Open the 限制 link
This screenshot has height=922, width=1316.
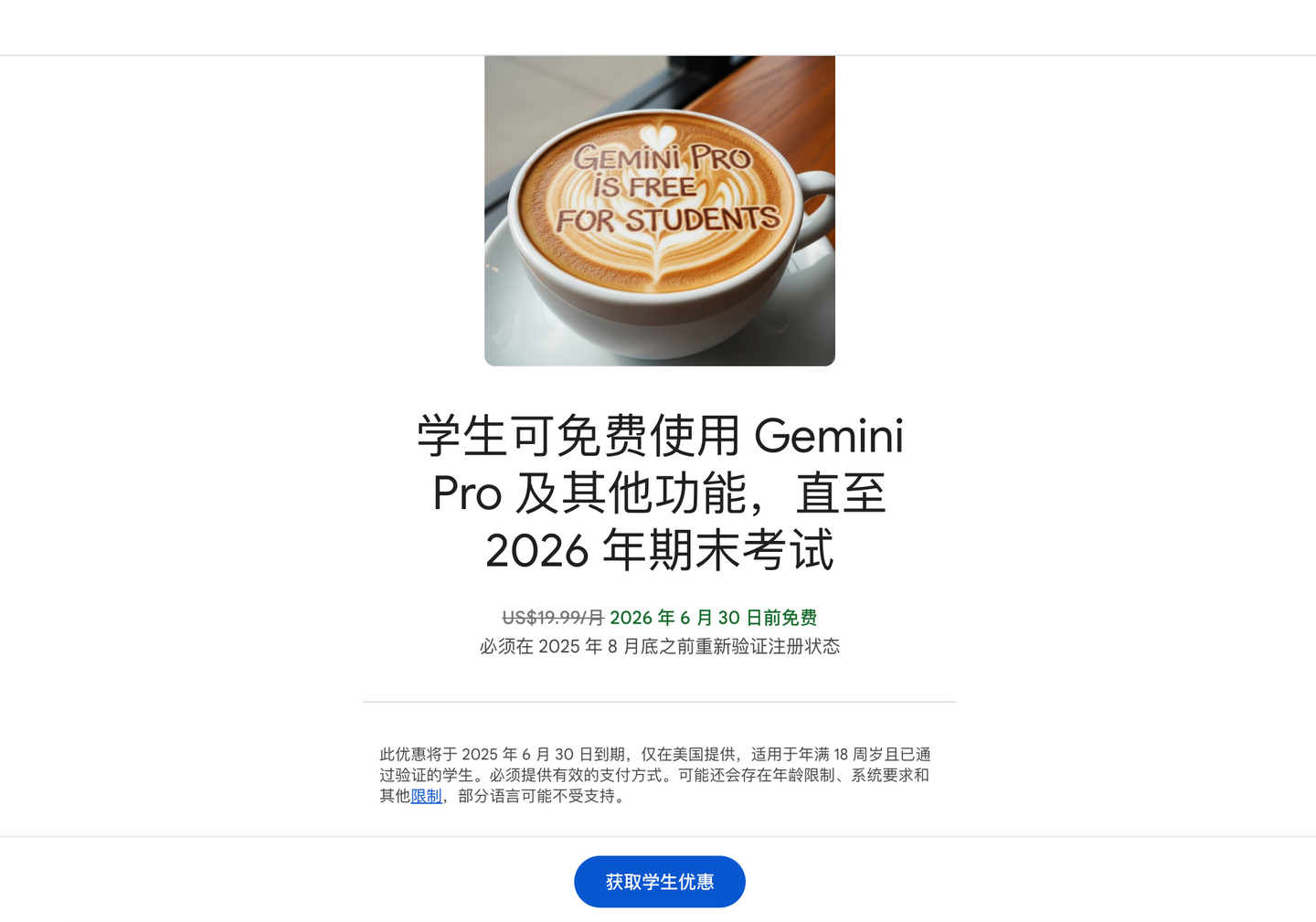[x=426, y=797]
